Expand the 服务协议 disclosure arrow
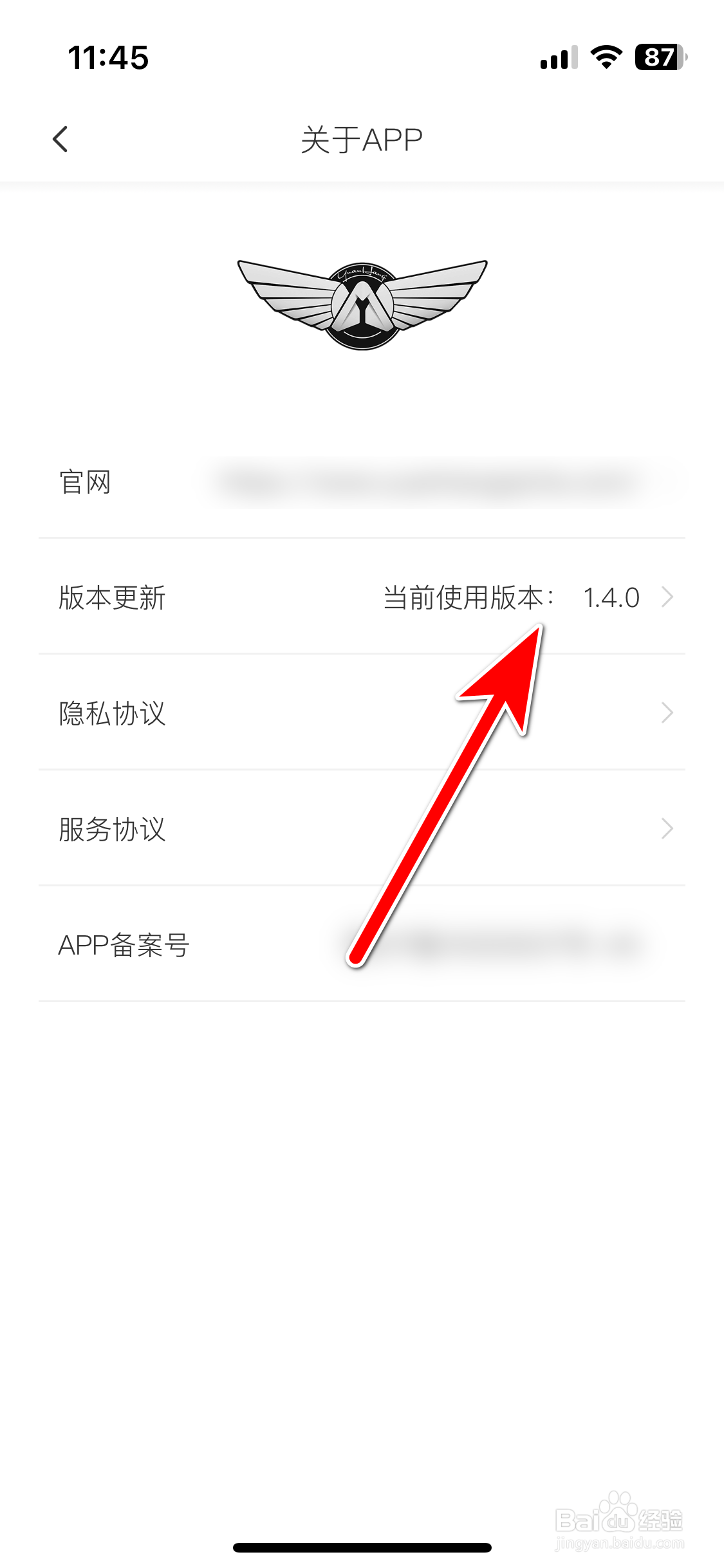Image resolution: width=724 pixels, height=1568 pixels. pyautogui.click(x=667, y=830)
